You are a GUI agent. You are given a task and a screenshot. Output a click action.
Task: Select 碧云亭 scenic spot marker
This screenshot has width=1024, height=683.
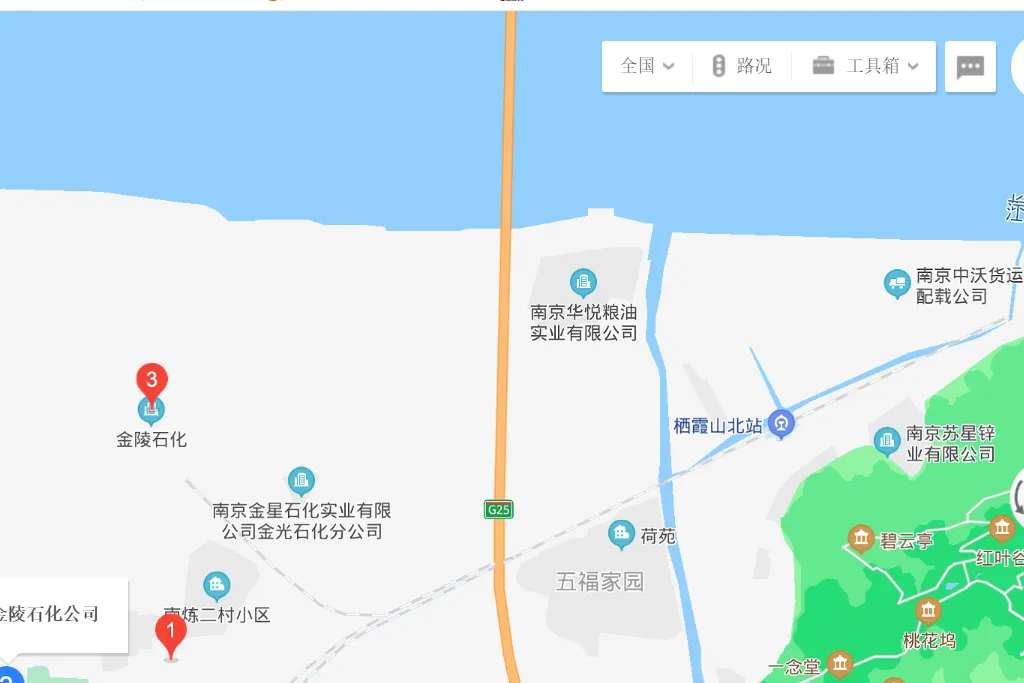coord(861,539)
